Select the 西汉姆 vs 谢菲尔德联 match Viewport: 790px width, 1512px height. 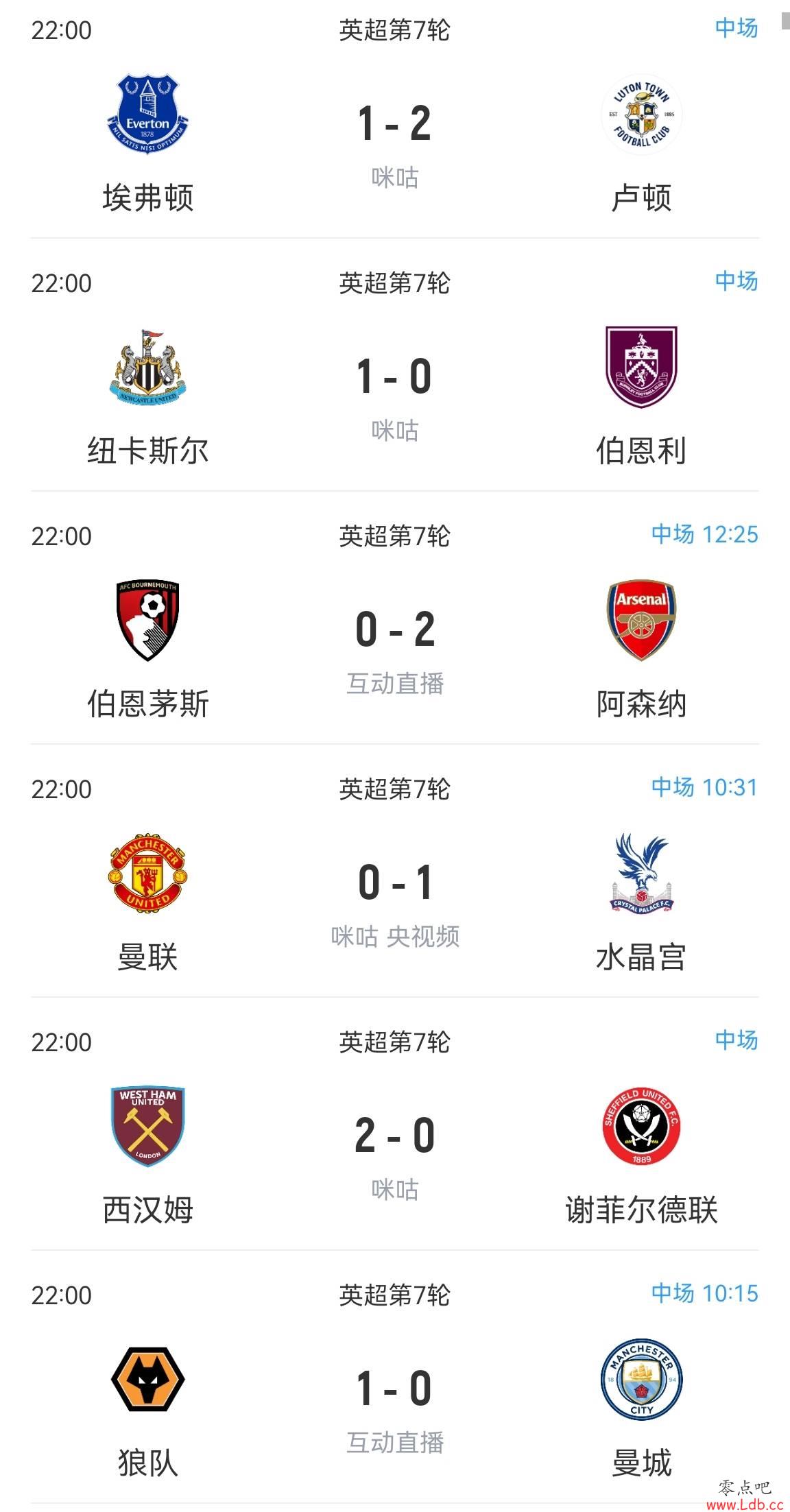(x=395, y=1124)
